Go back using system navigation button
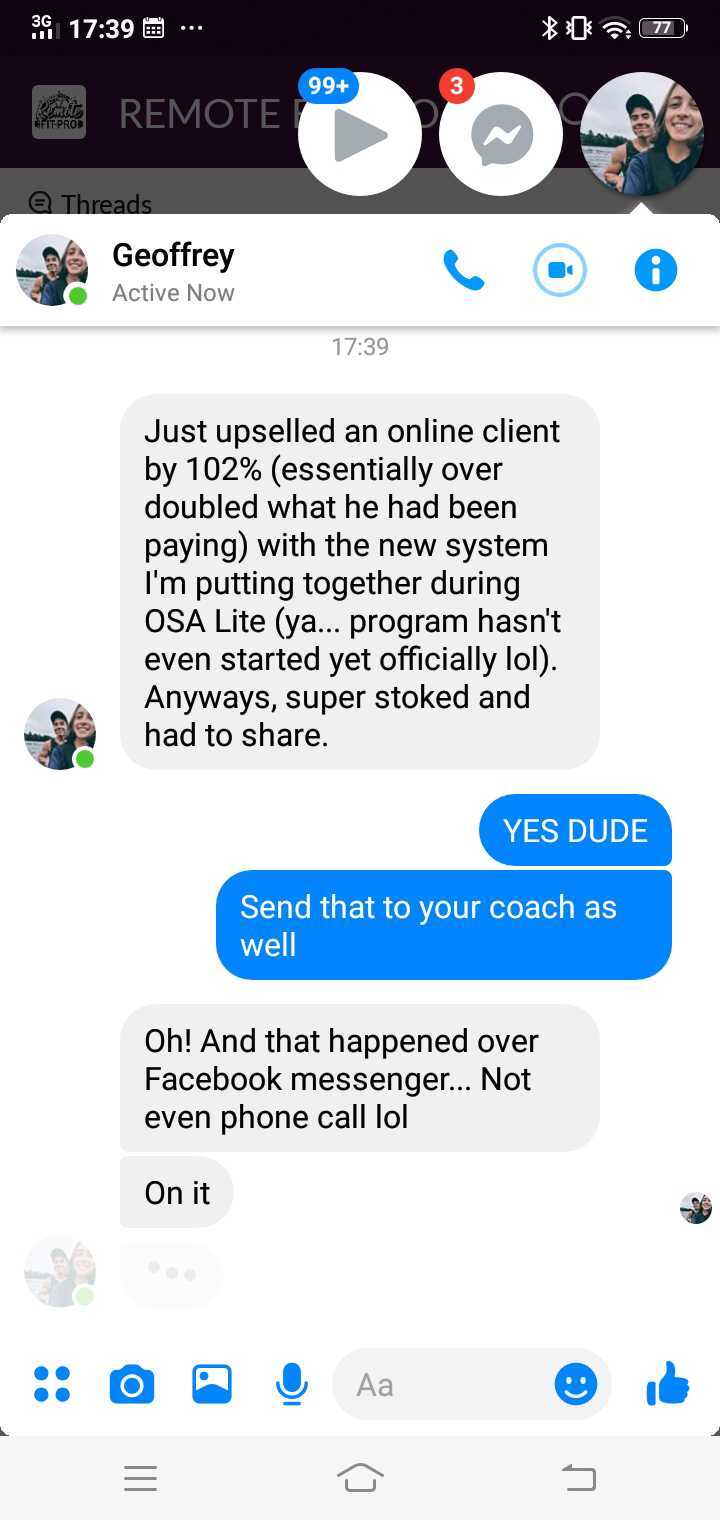Image resolution: width=720 pixels, height=1520 pixels. coord(578,1477)
